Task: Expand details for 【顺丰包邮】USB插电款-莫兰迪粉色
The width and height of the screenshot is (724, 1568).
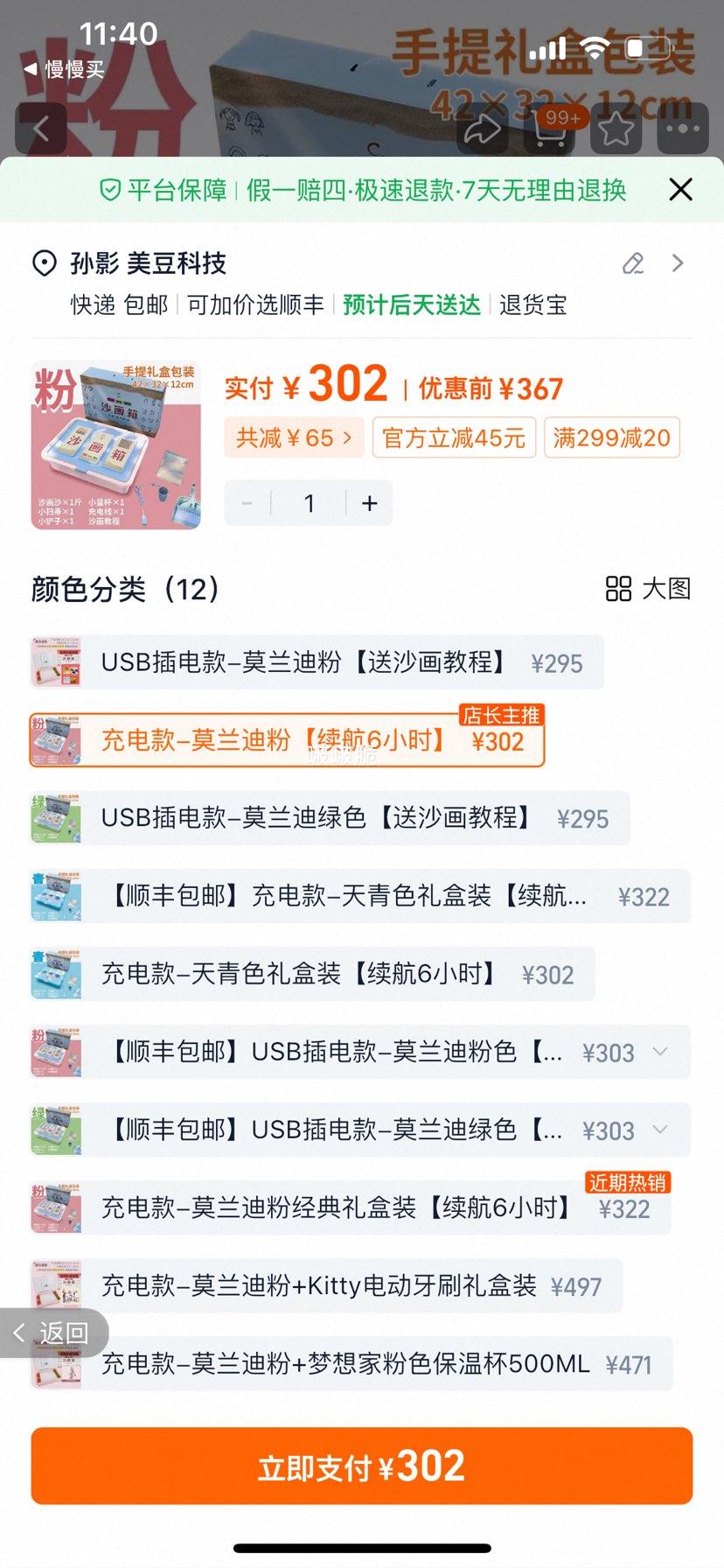Action: [662, 1052]
